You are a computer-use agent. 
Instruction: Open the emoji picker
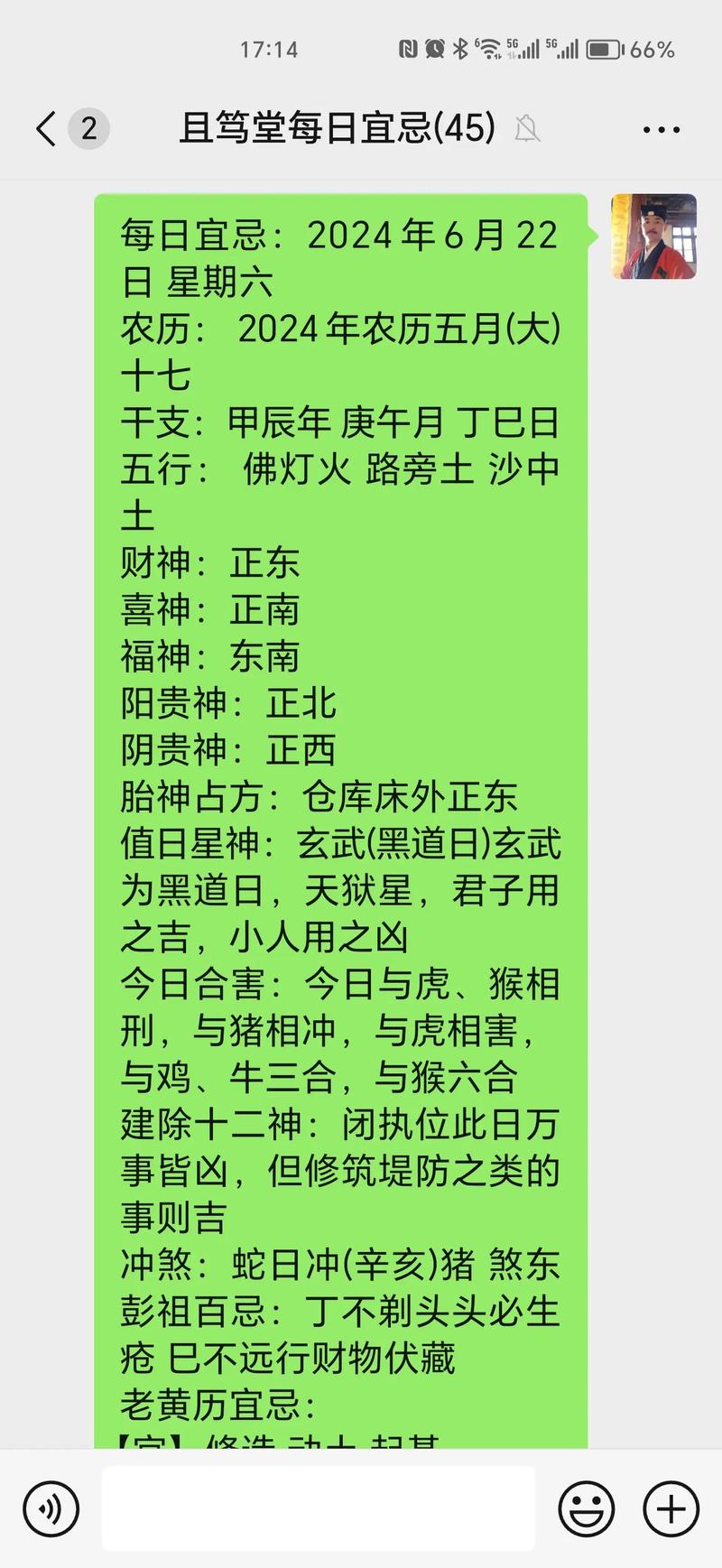tap(587, 1508)
